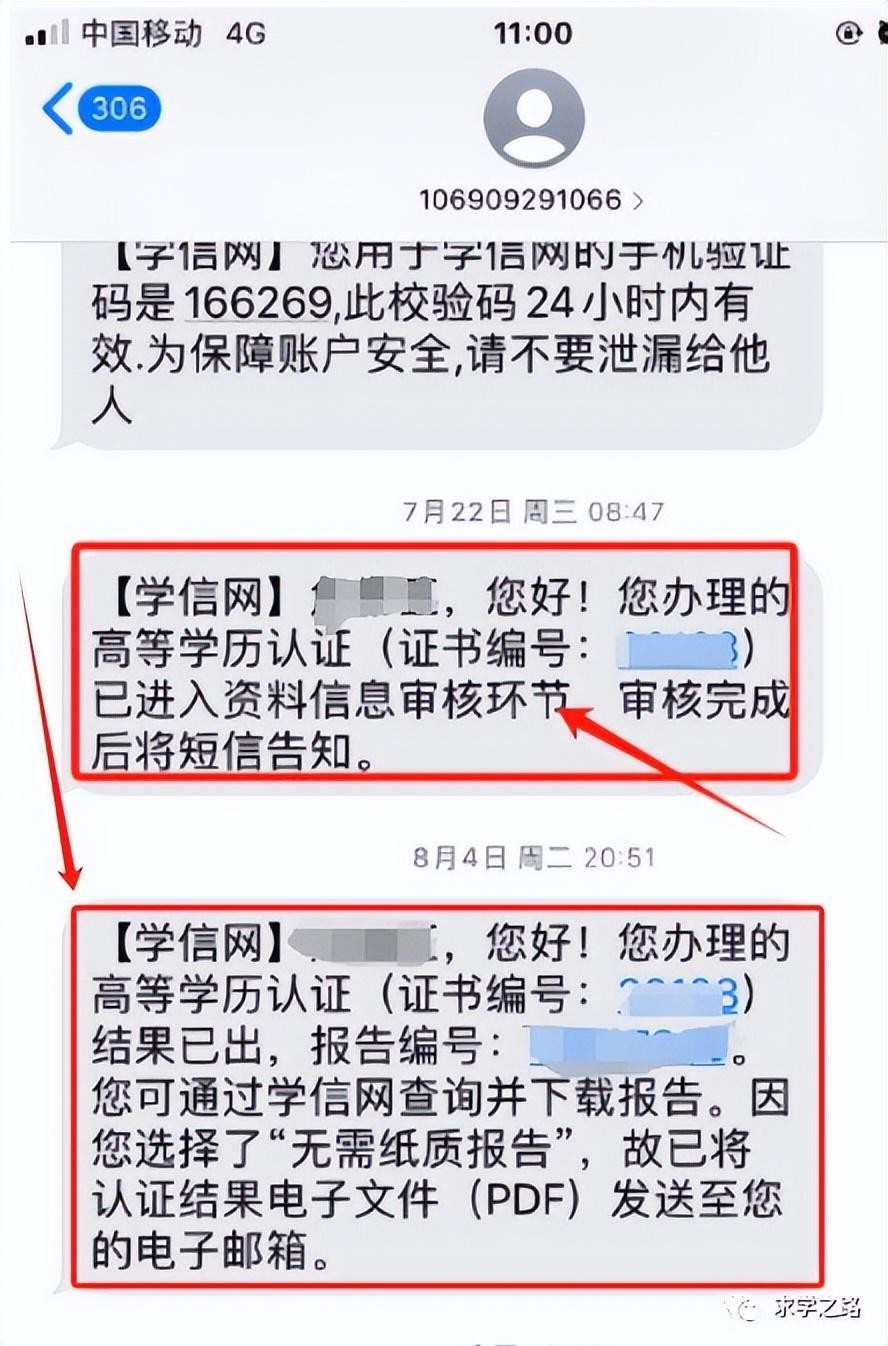
Task: Tap the underlined verification code 166269
Action: [256, 302]
